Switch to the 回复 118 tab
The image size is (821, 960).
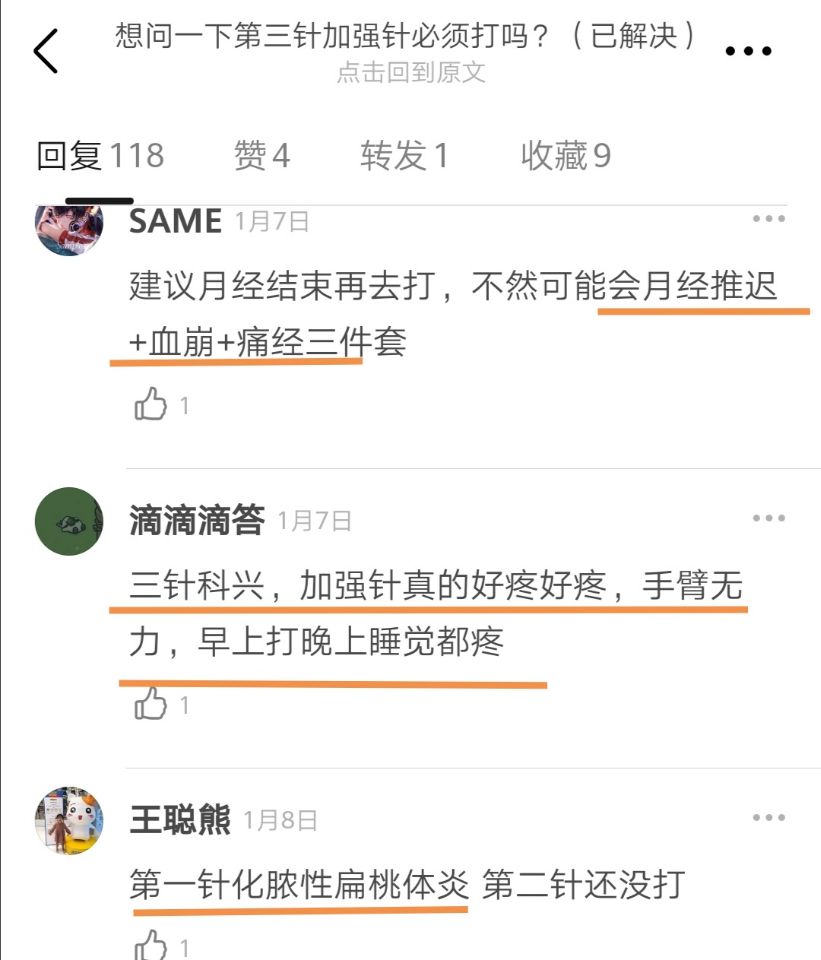100,156
